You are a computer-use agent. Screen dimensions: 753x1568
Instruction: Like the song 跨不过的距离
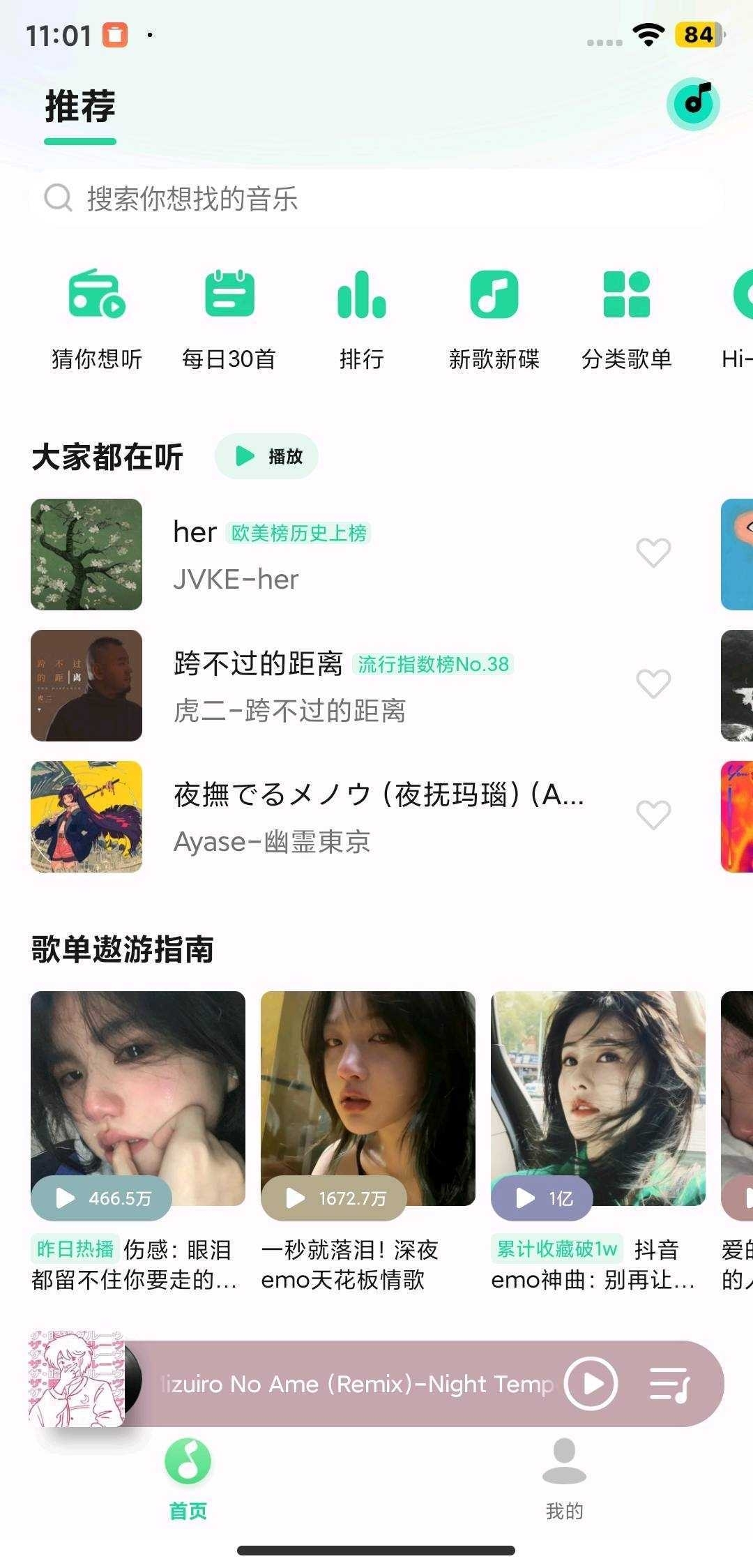[653, 684]
